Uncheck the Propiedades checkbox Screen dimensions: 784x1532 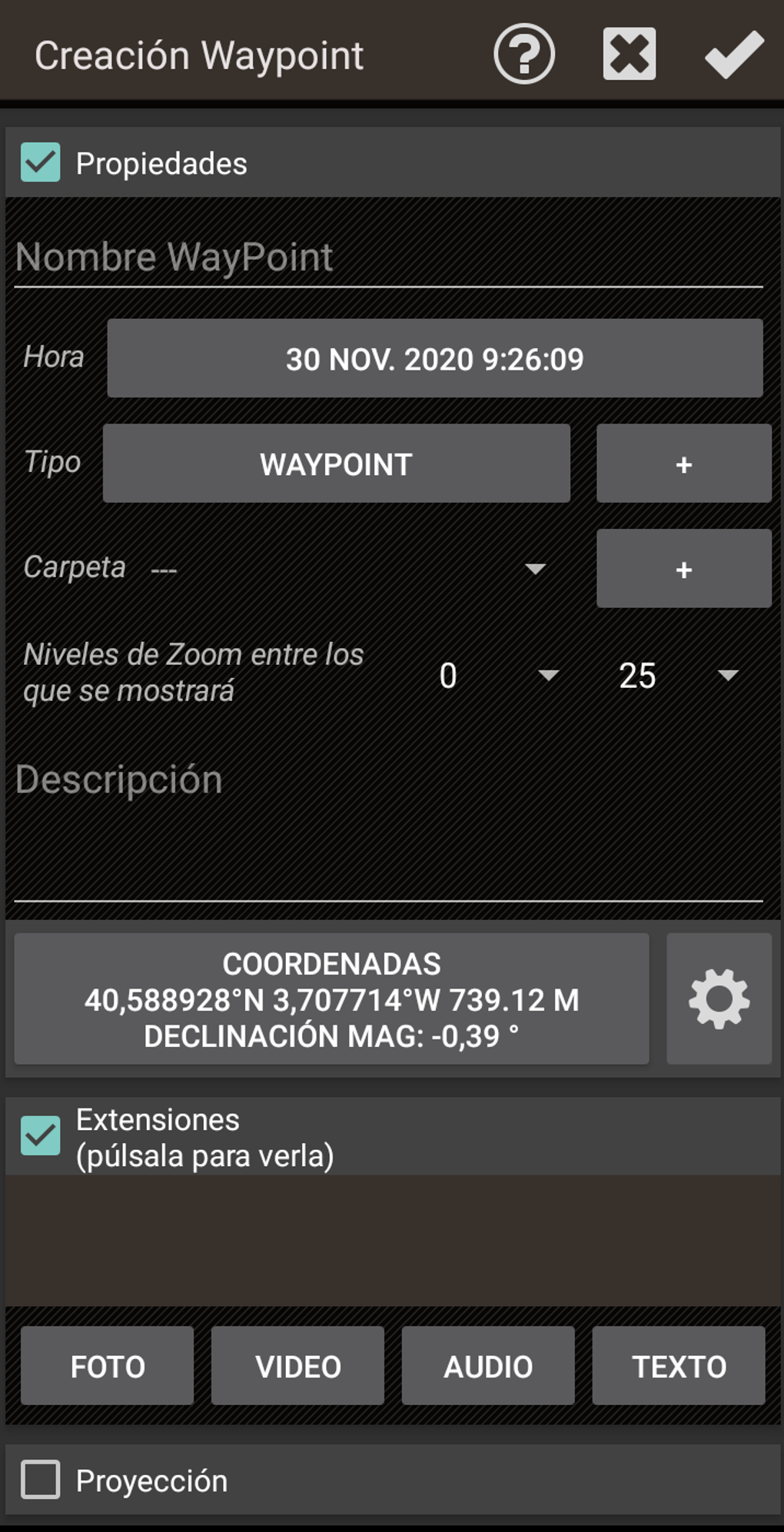[41, 163]
